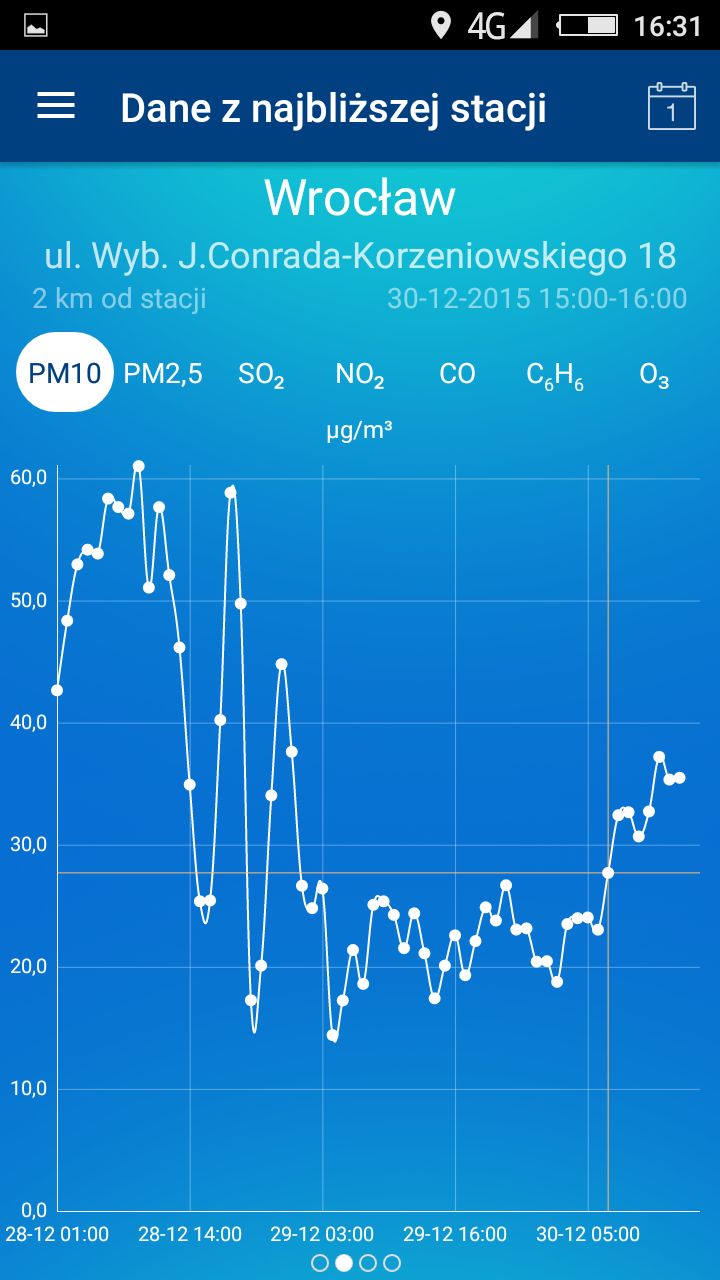This screenshot has width=720, height=1280.
Task: Switch to the PM2,5 tab
Action: pos(163,374)
